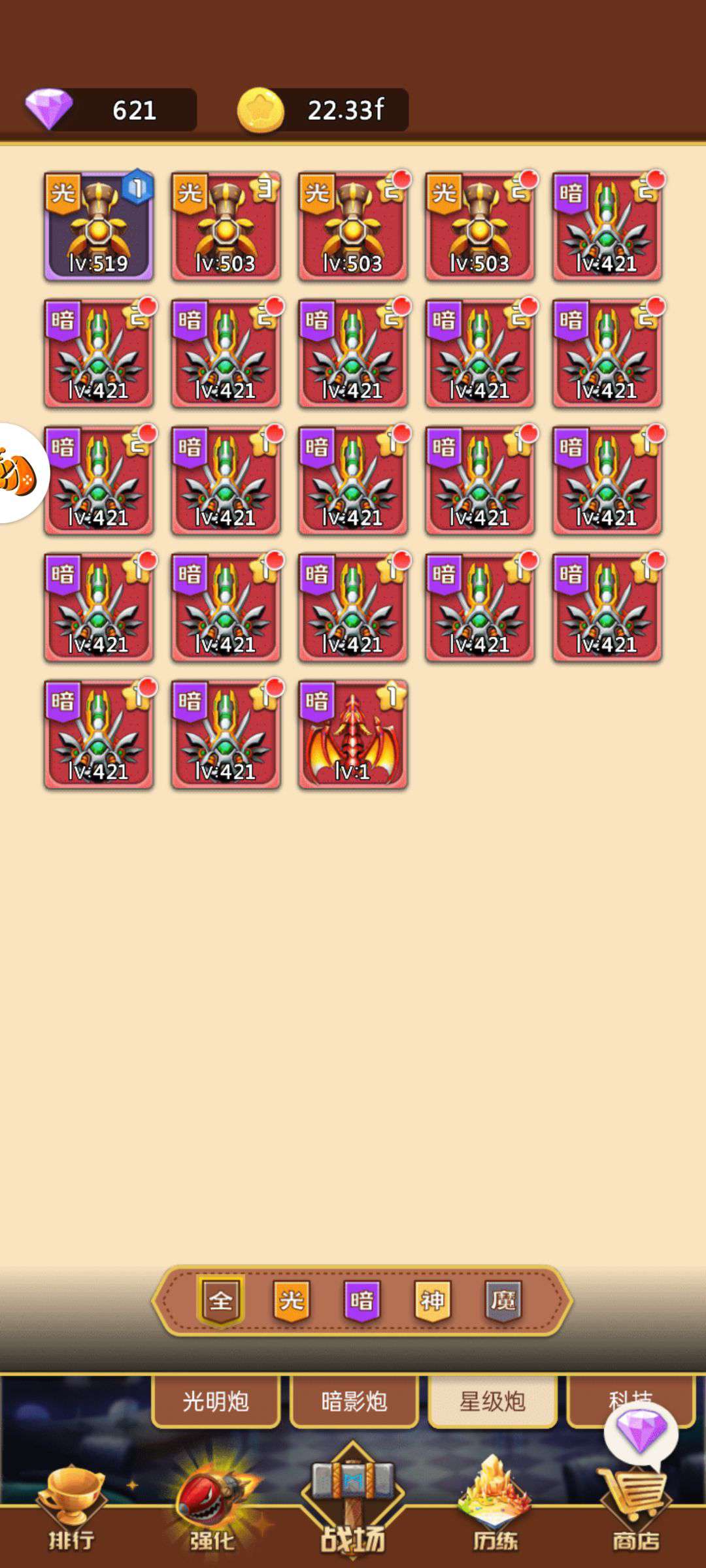Viewport: 706px width, 1568px height.
Task: Select the lv:519 light cannon card
Action: (99, 226)
